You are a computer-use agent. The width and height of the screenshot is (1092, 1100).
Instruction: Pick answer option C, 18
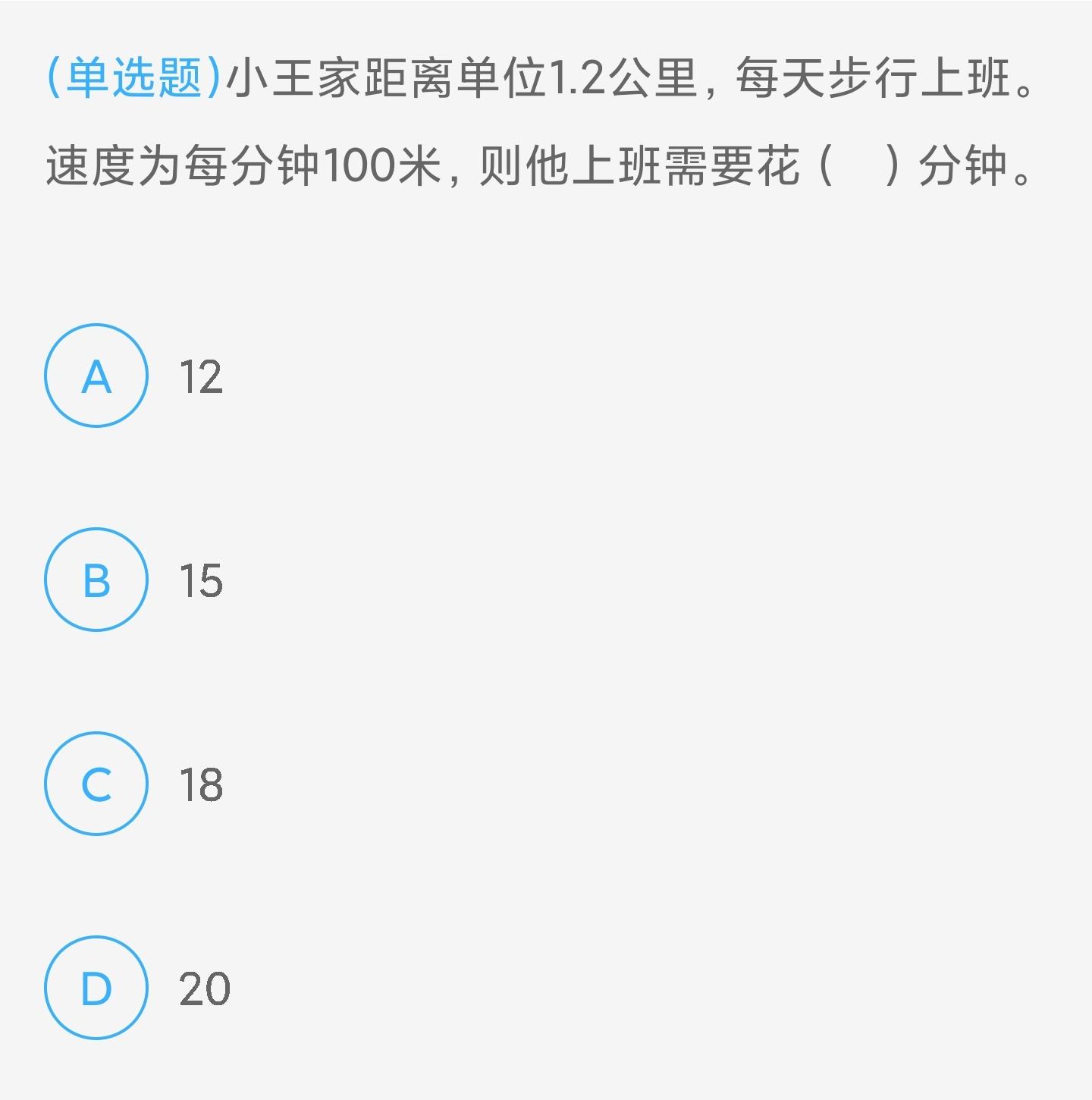(96, 784)
